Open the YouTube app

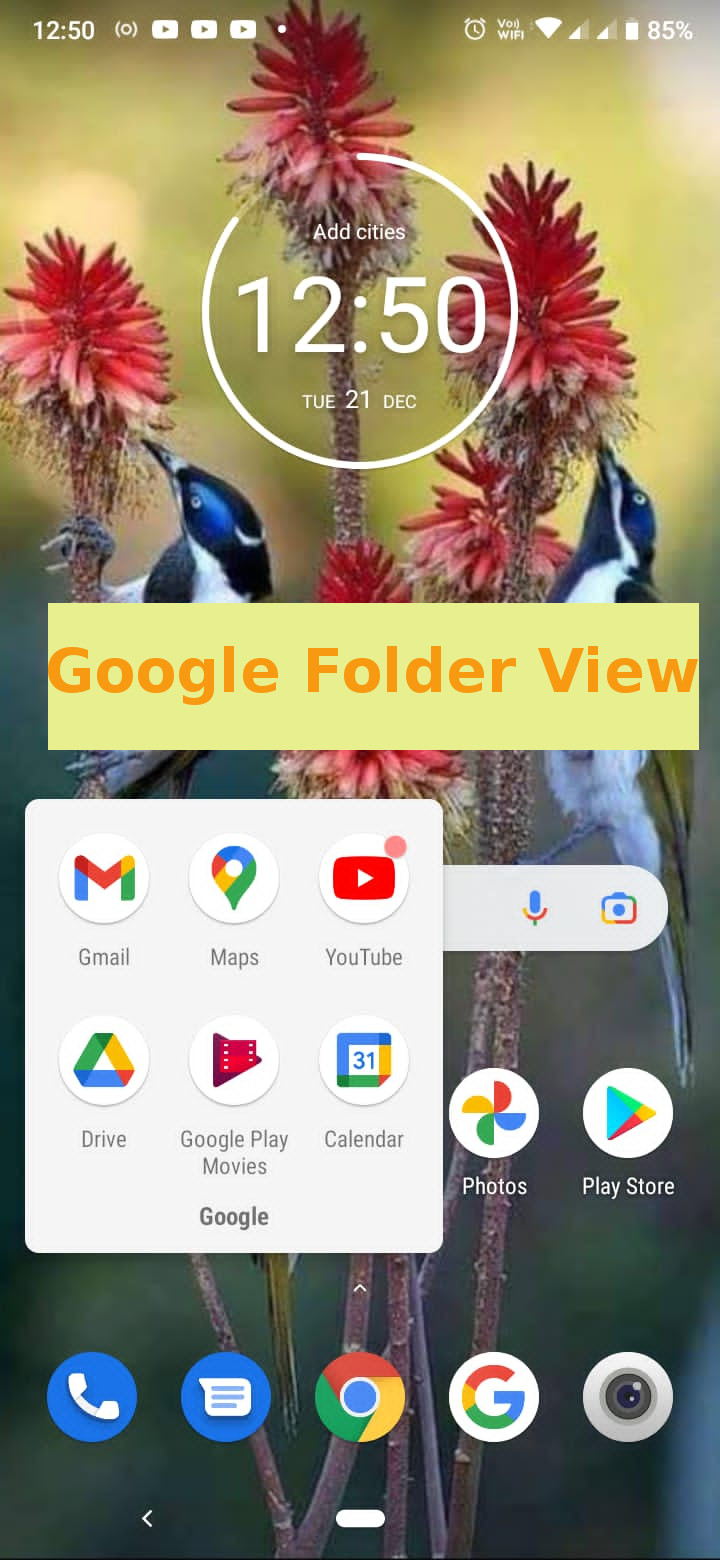(364, 878)
